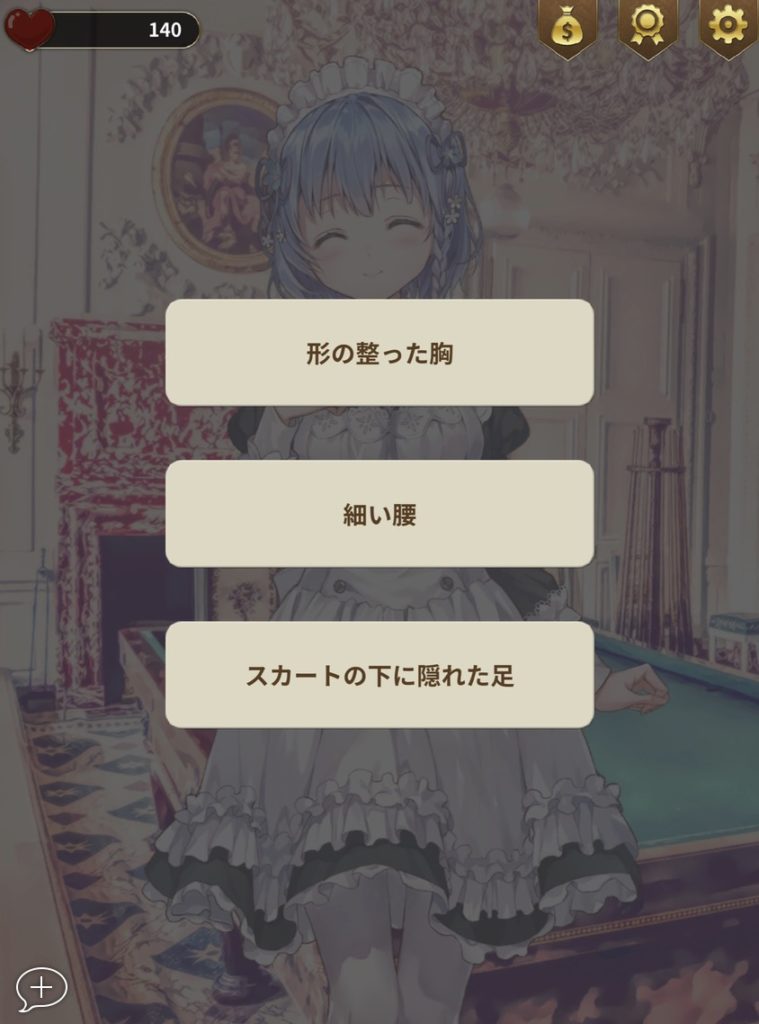Select the 細い腰 answer option
The image size is (759, 1024).
pos(379,514)
